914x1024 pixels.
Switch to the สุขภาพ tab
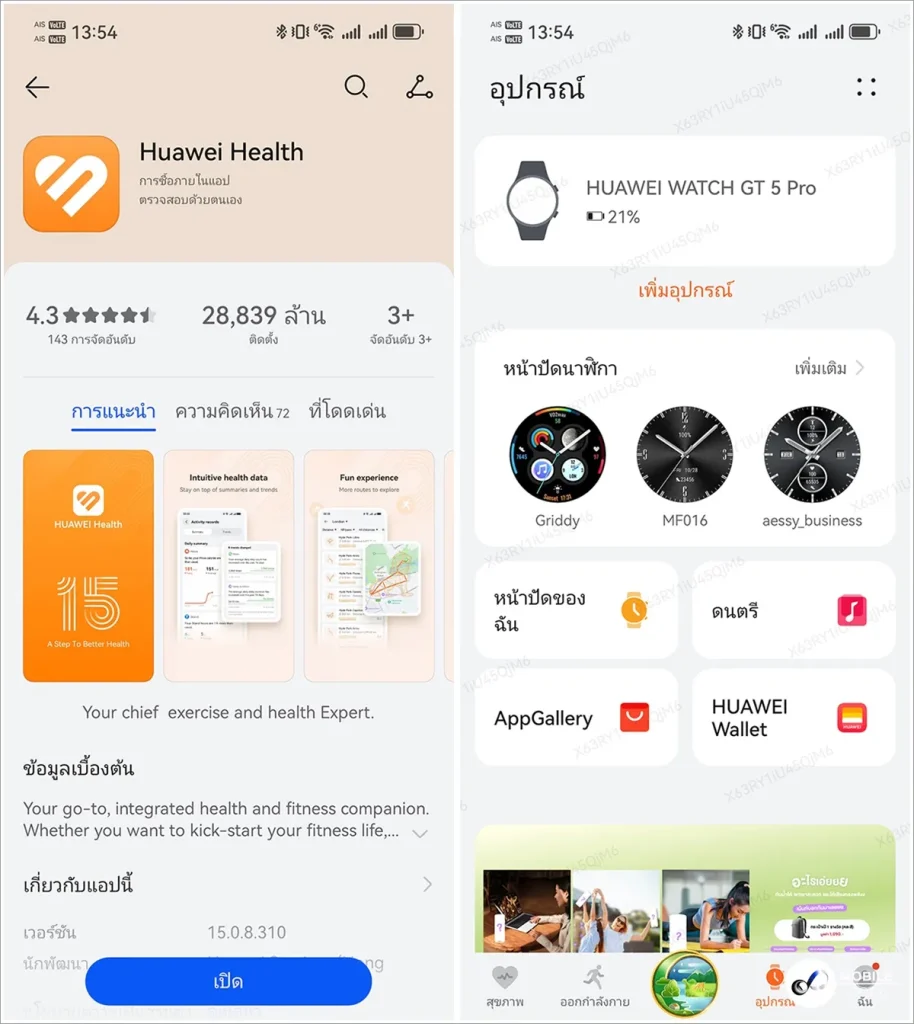click(507, 984)
